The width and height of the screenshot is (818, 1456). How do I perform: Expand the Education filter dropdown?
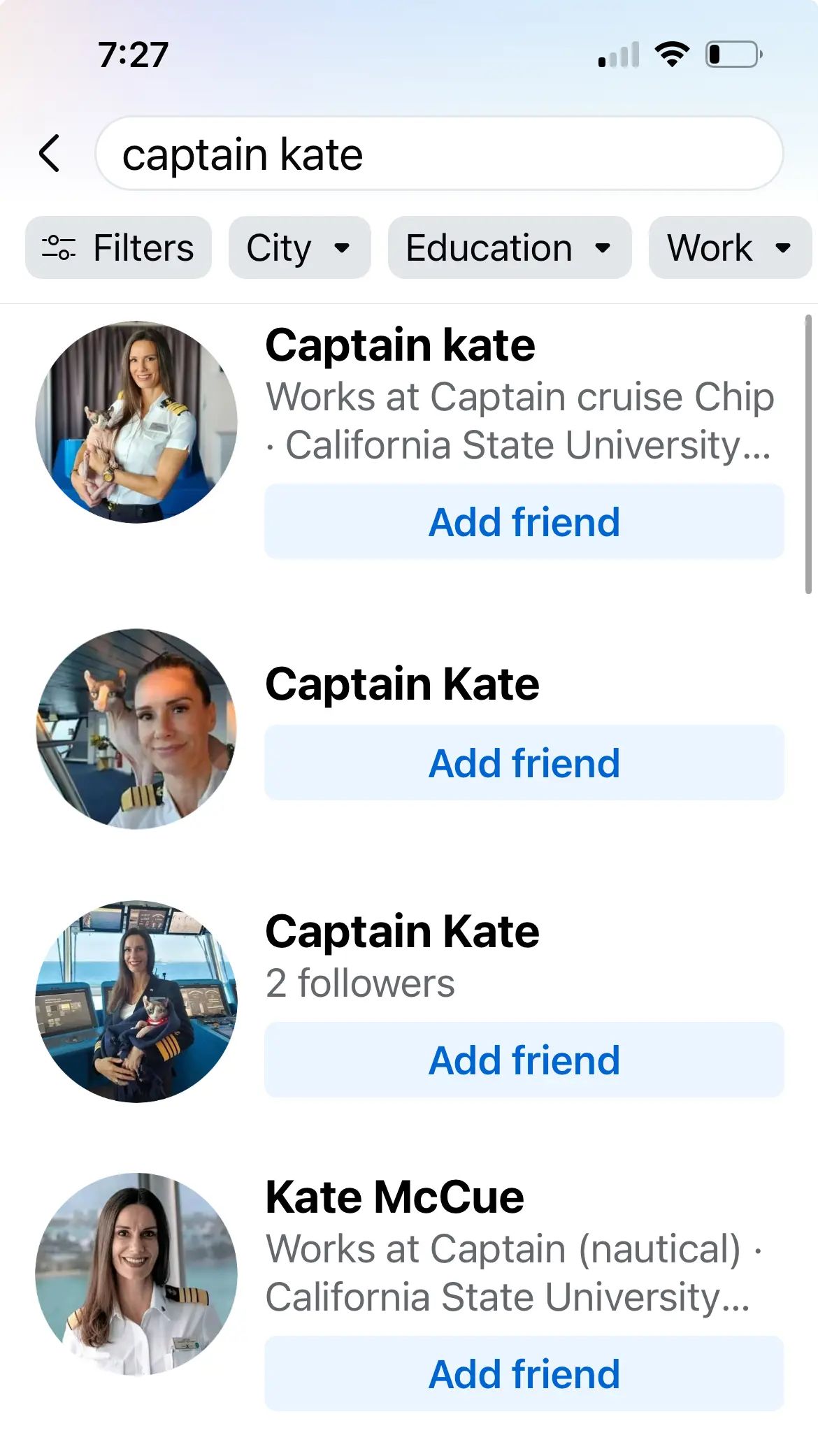point(510,247)
